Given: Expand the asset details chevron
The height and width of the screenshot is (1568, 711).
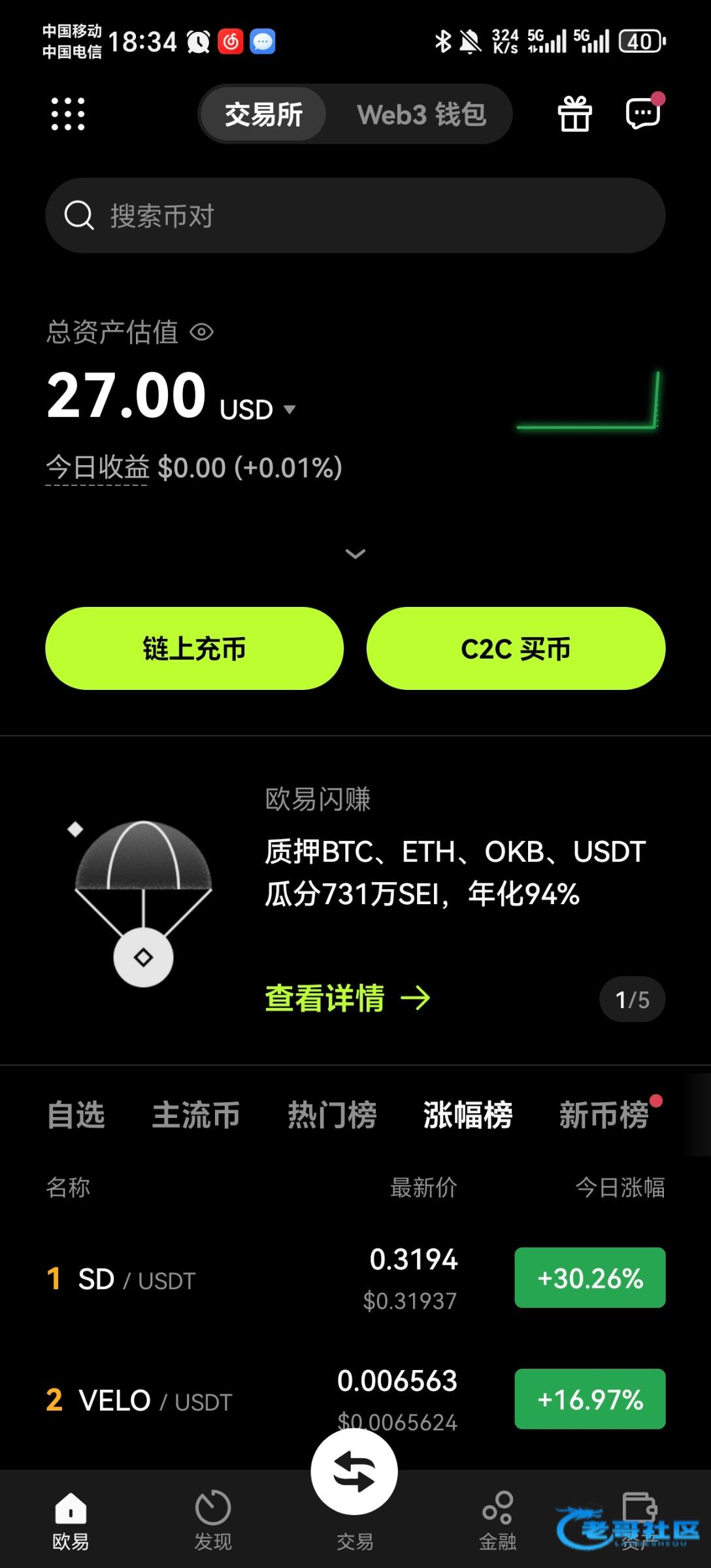Looking at the screenshot, I should (x=355, y=554).
